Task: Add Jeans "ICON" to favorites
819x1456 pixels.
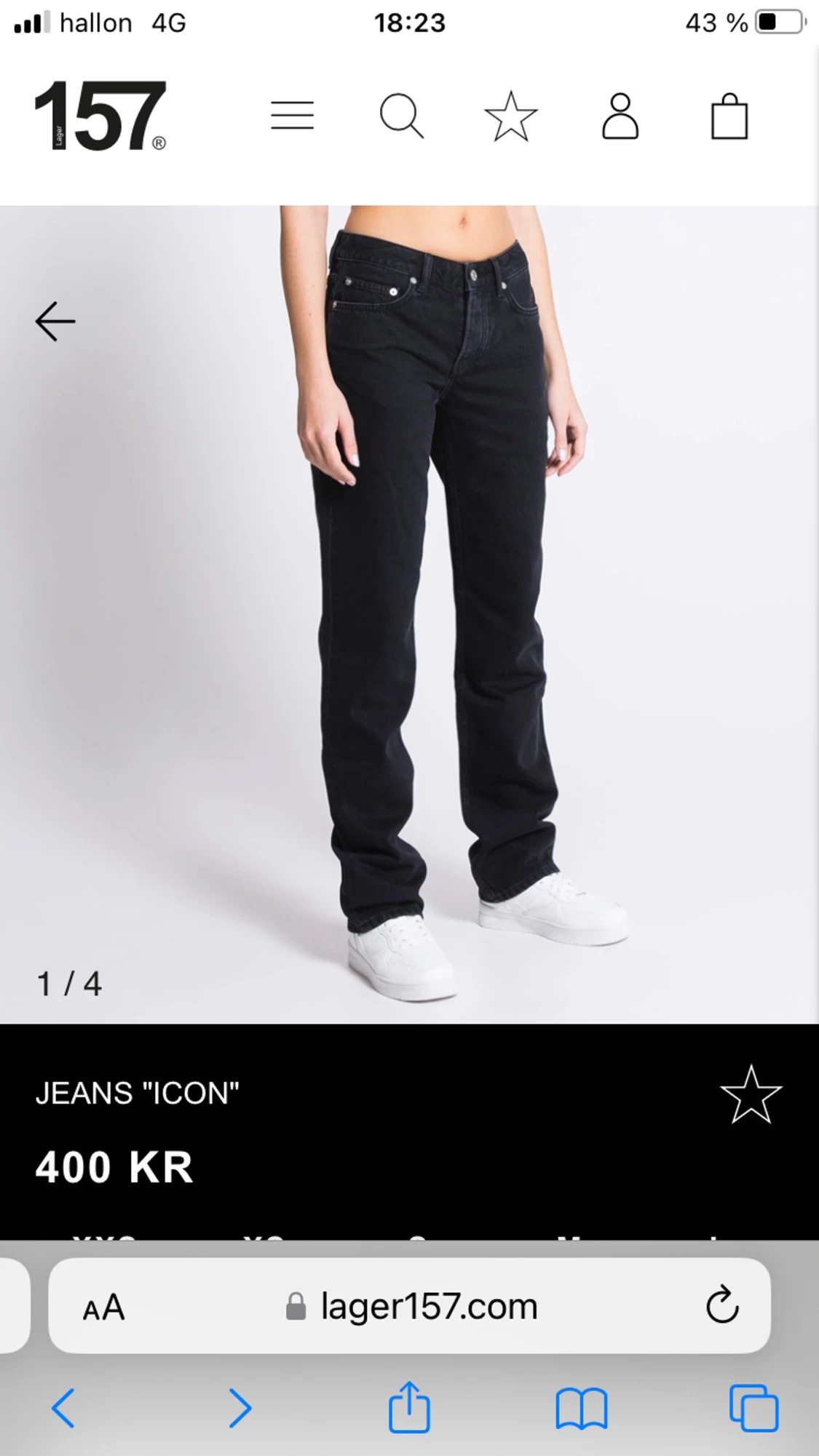Action: point(751,1094)
